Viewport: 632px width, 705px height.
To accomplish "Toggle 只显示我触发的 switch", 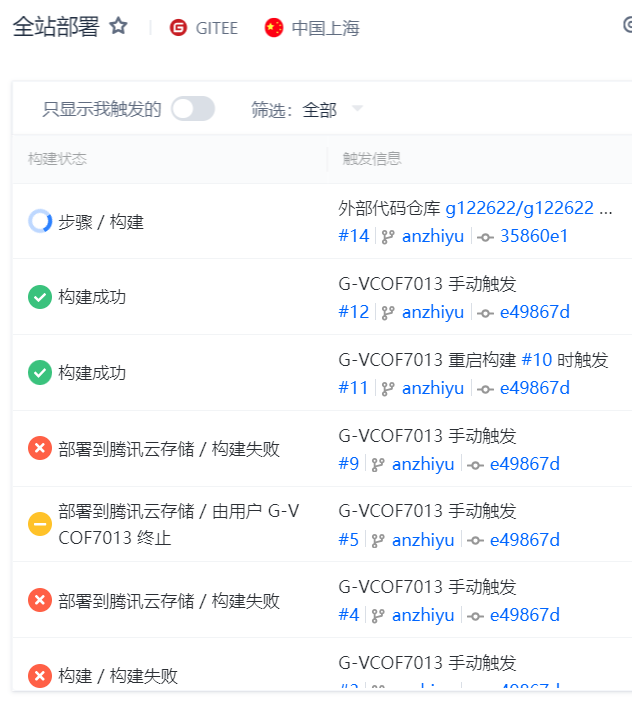I will [192, 109].
